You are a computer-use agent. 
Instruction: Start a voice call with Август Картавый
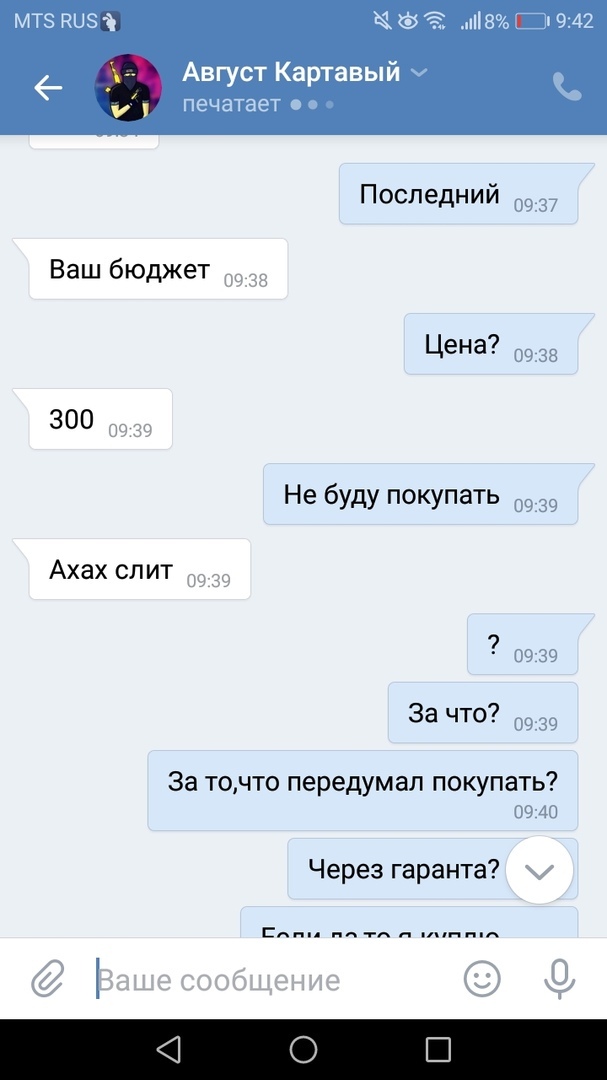(567, 88)
